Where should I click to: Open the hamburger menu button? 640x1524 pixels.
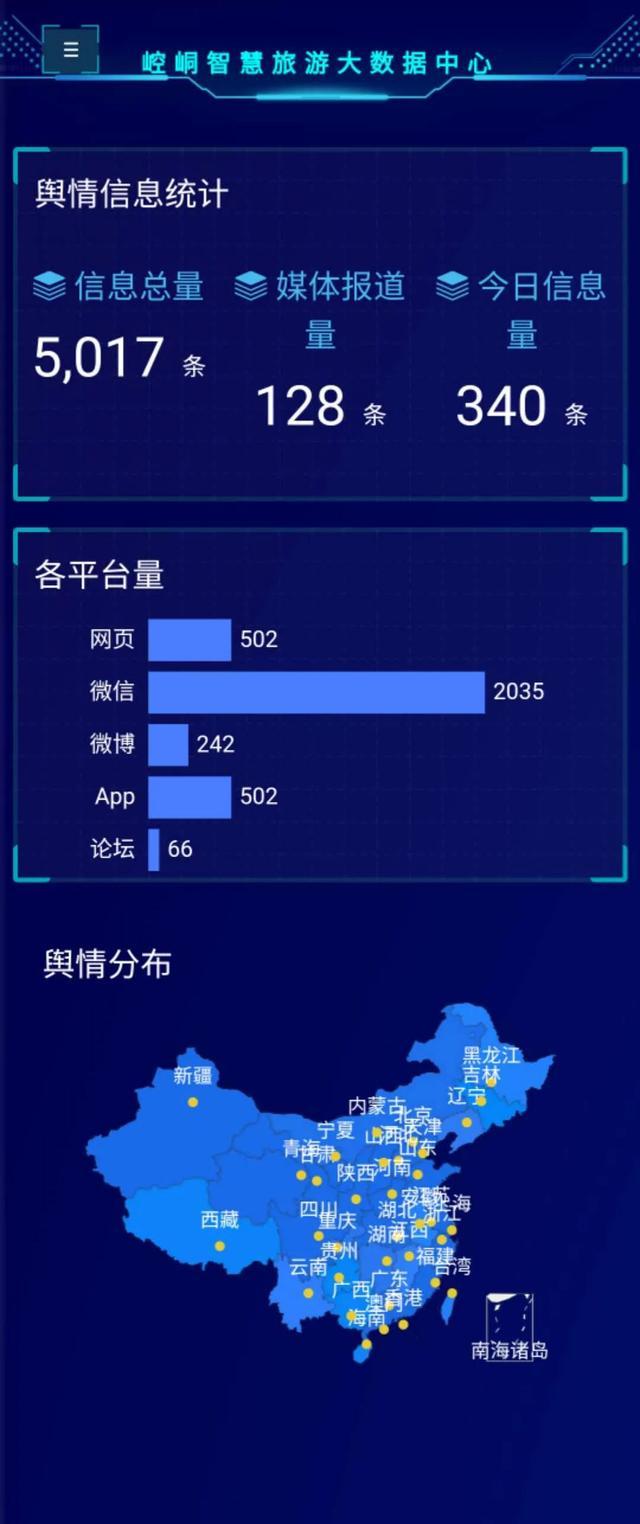(71, 50)
